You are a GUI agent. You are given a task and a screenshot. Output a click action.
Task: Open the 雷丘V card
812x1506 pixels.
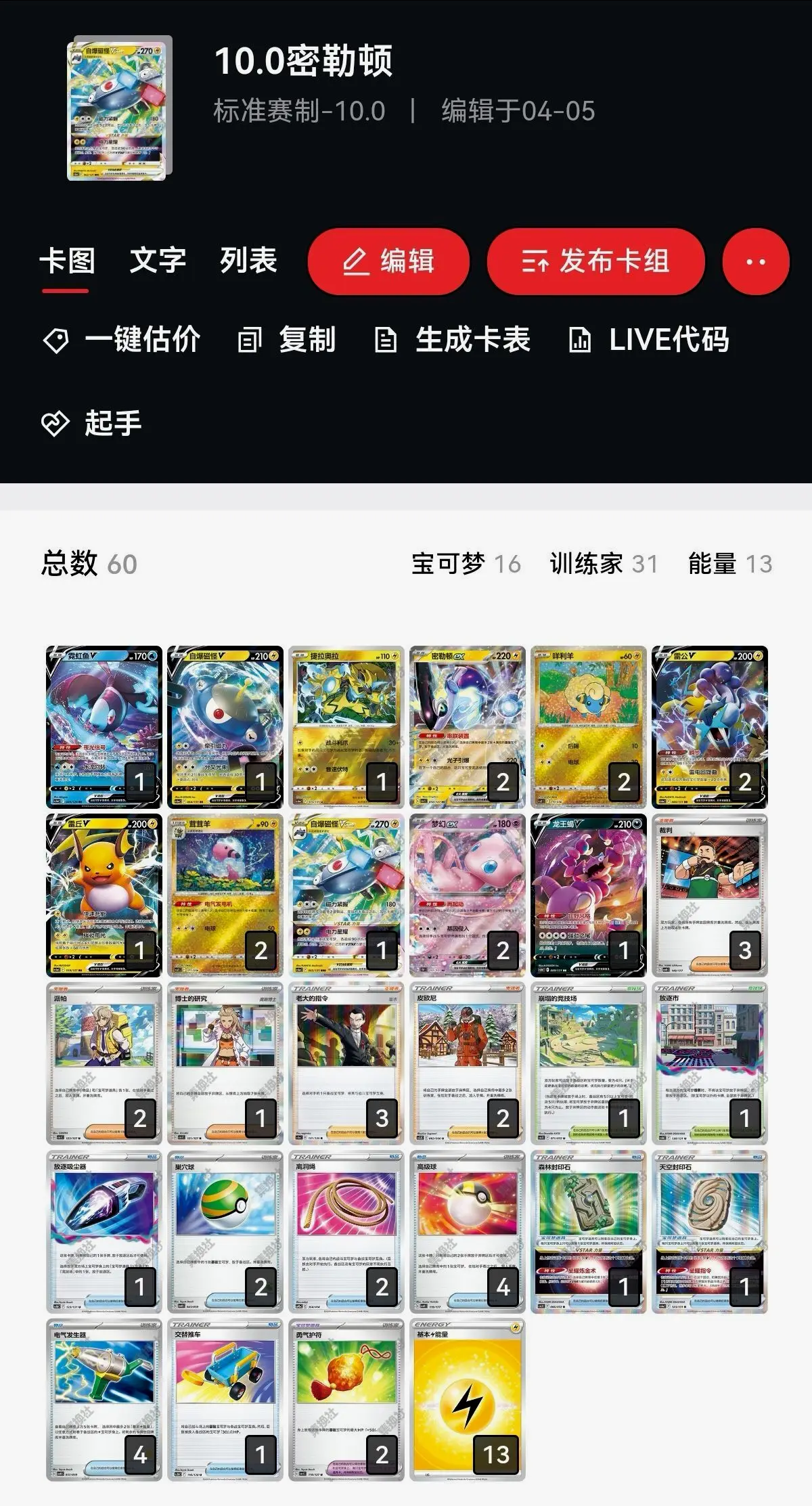pyautogui.click(x=104, y=895)
